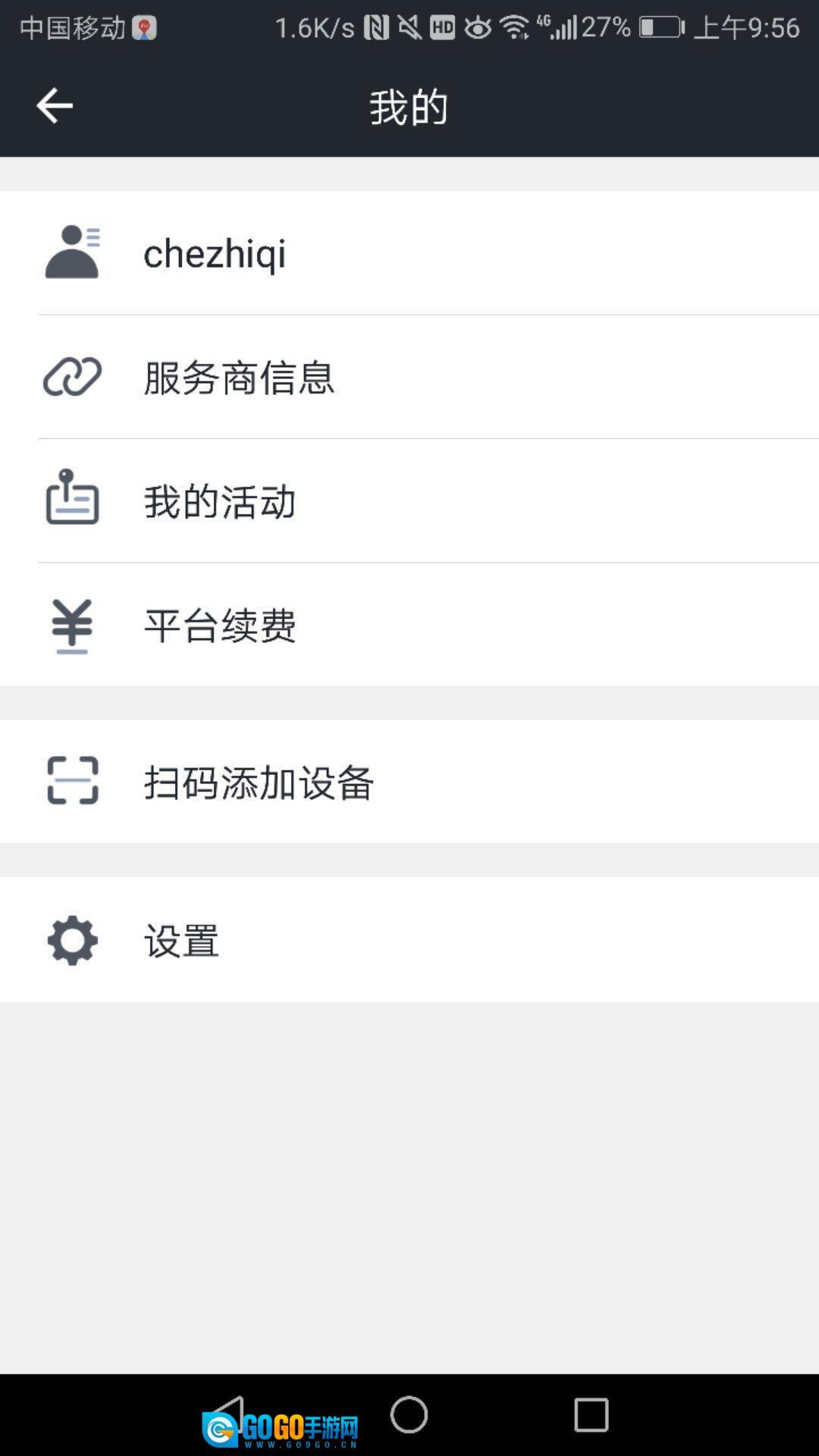View 我的活动 (my activities)

220,501
